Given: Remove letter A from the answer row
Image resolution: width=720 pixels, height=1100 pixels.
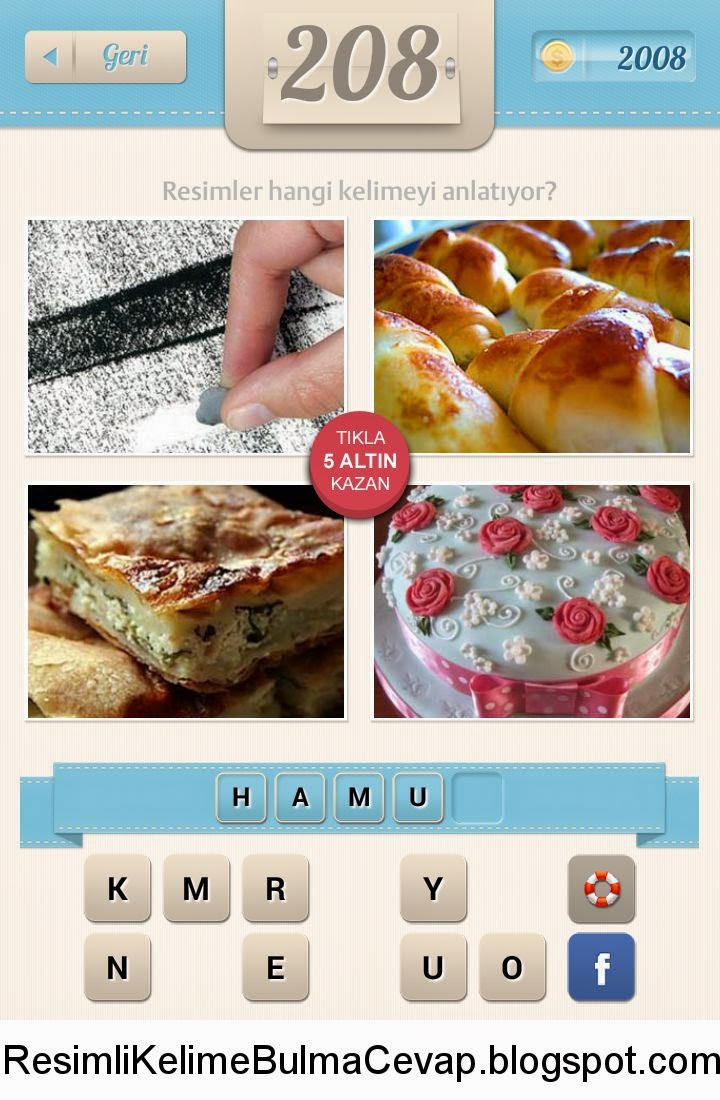Looking at the screenshot, I should pyautogui.click(x=300, y=797).
